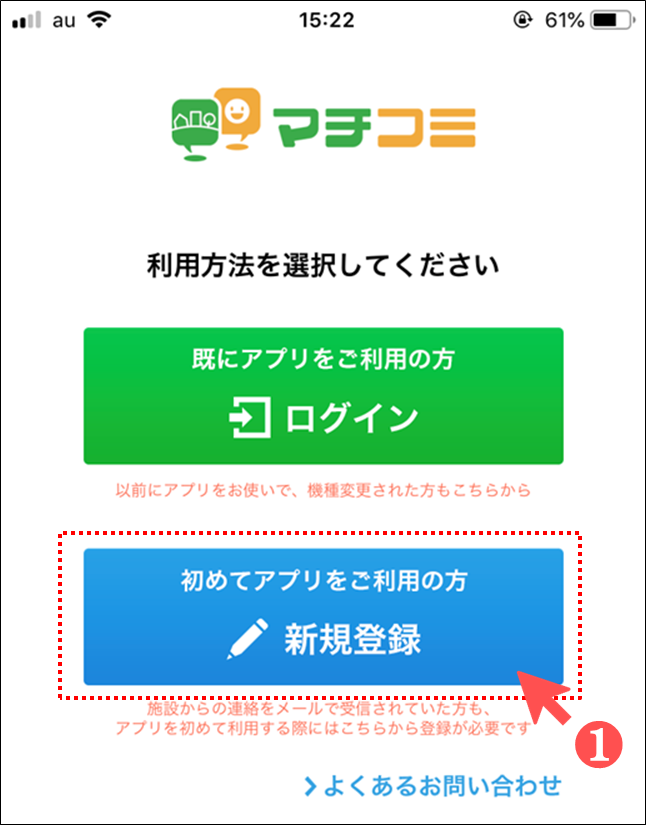Tap the green ログイン button
The height and width of the screenshot is (825, 654).
323,396
